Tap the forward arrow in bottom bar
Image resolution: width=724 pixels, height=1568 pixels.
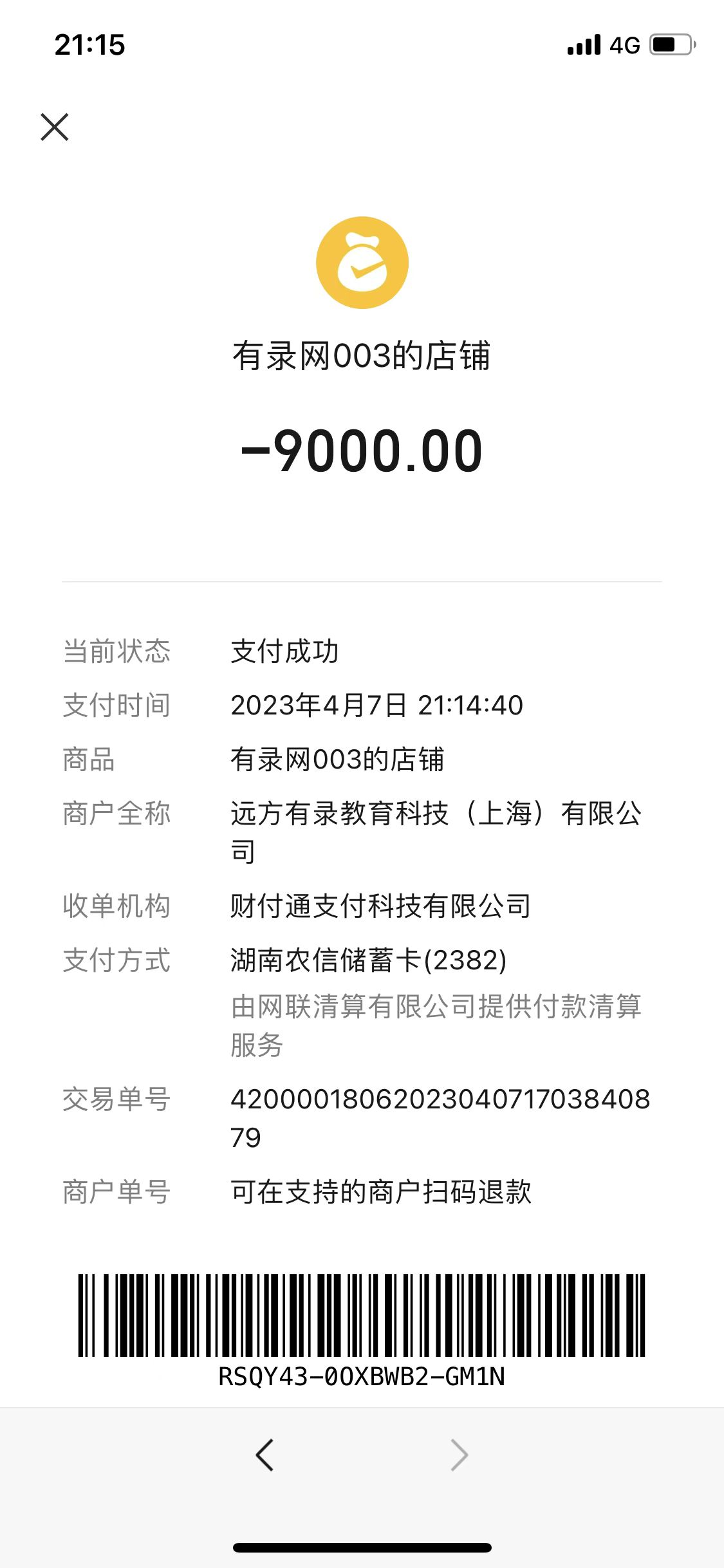459,1455
